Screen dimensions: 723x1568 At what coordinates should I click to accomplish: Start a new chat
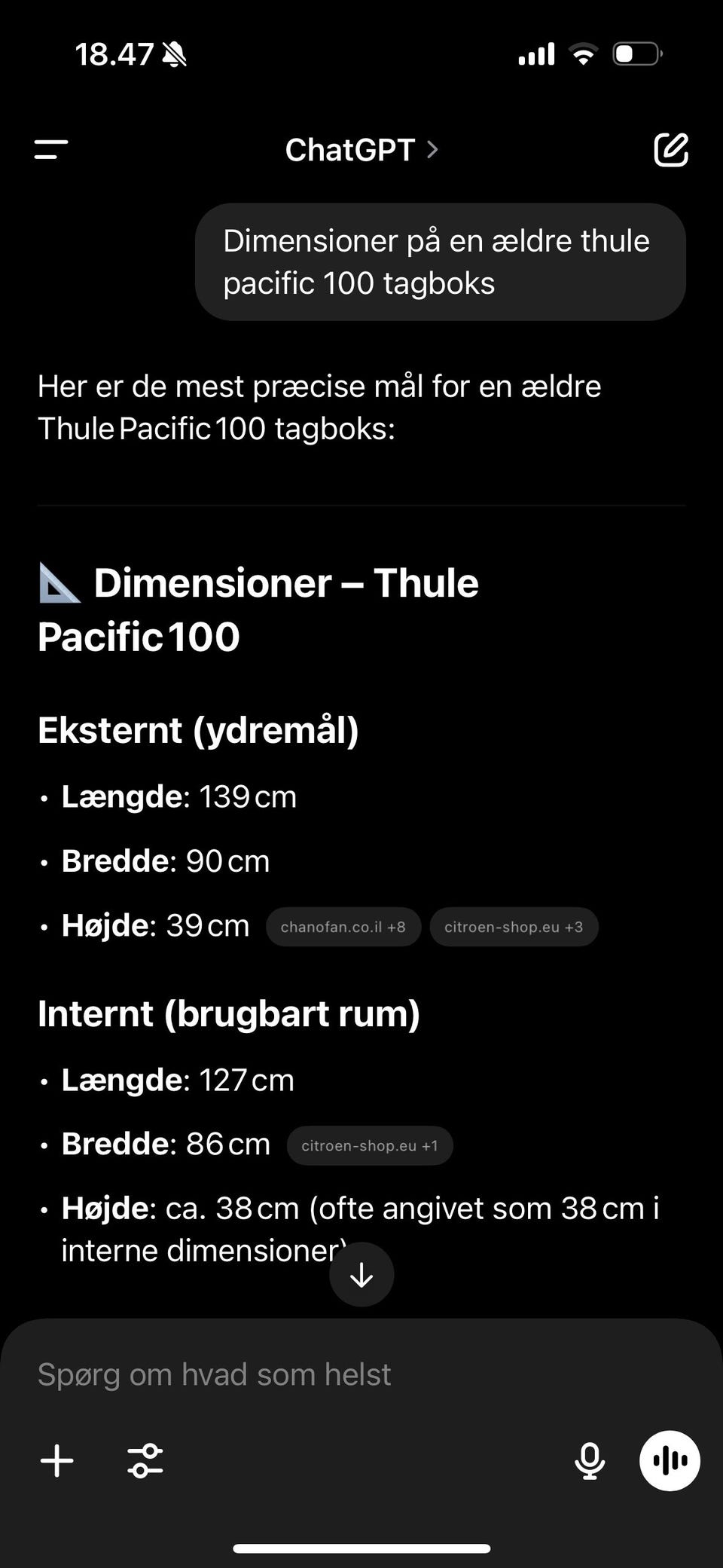[x=670, y=149]
